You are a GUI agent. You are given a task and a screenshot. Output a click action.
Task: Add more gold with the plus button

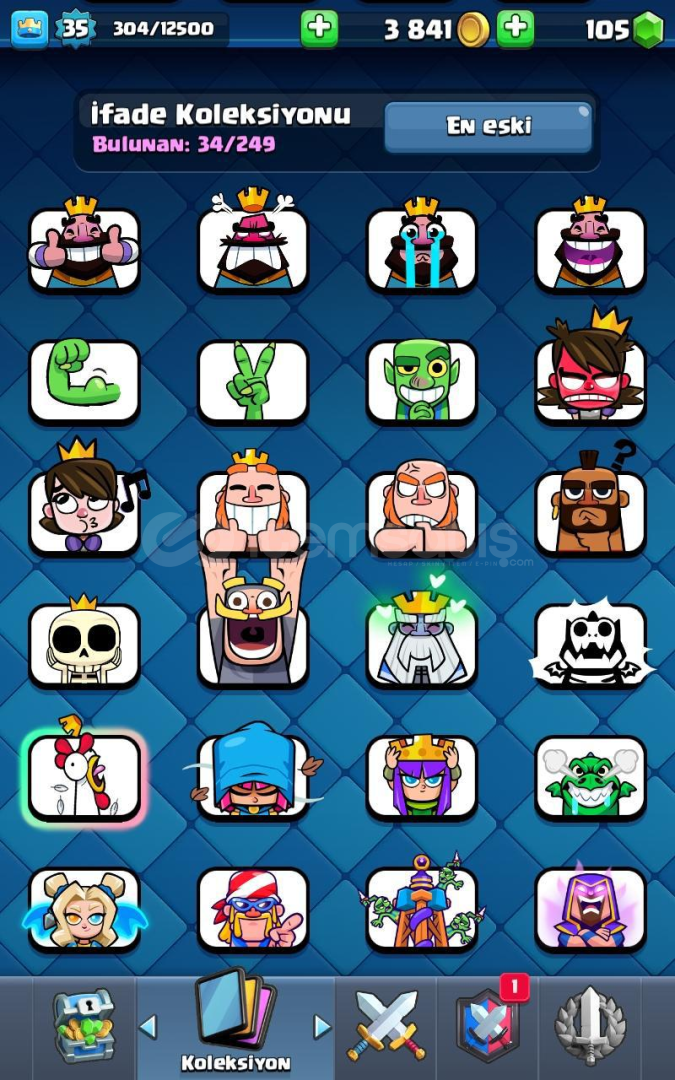515,29
